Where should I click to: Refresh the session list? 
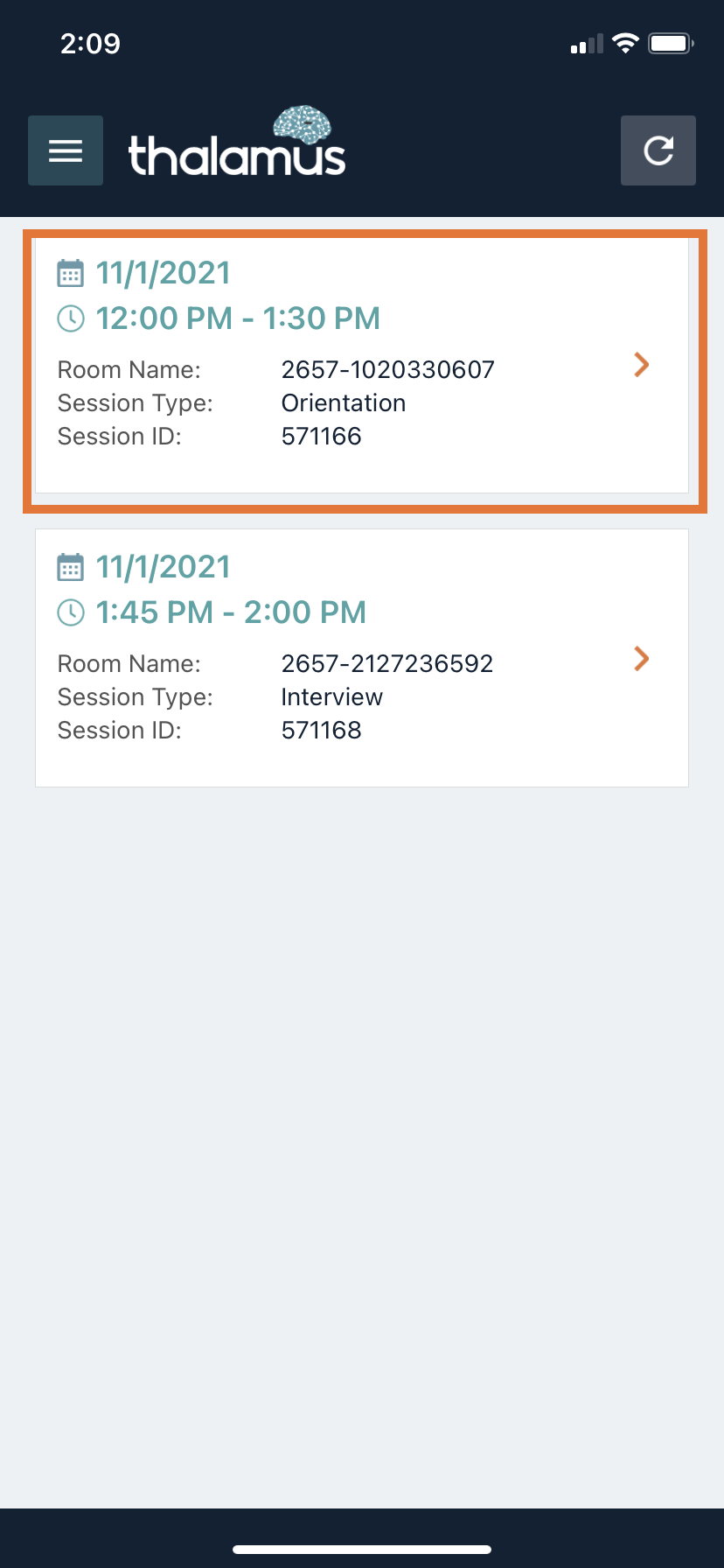point(658,150)
